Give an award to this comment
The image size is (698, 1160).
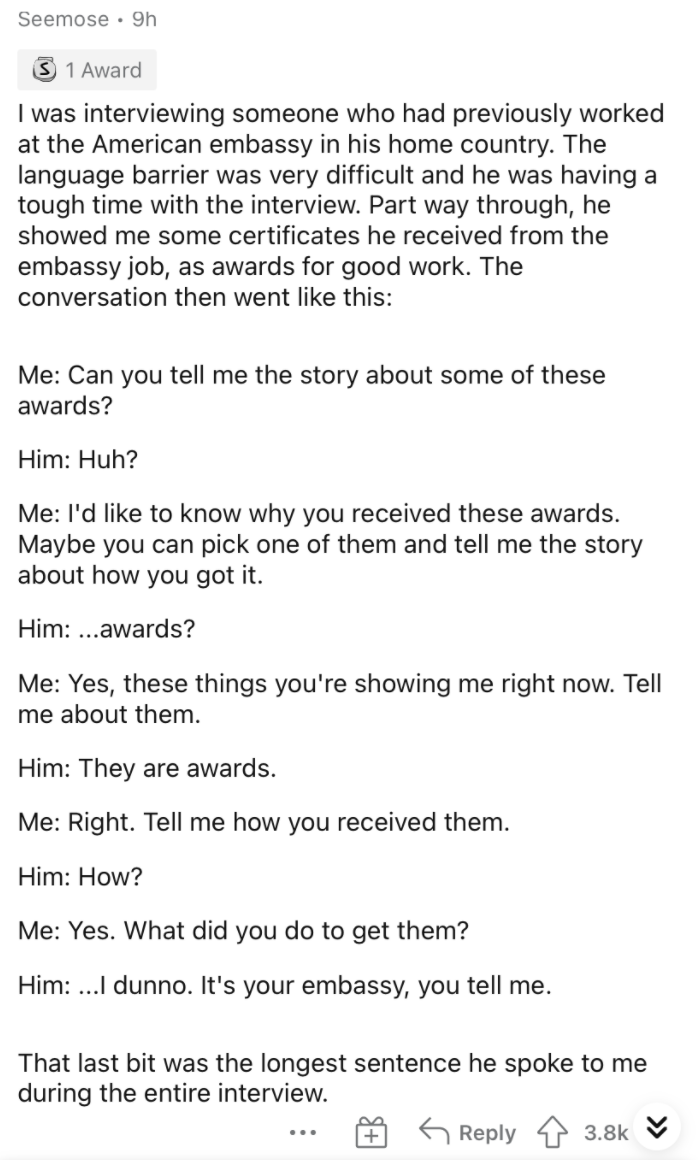click(370, 1133)
